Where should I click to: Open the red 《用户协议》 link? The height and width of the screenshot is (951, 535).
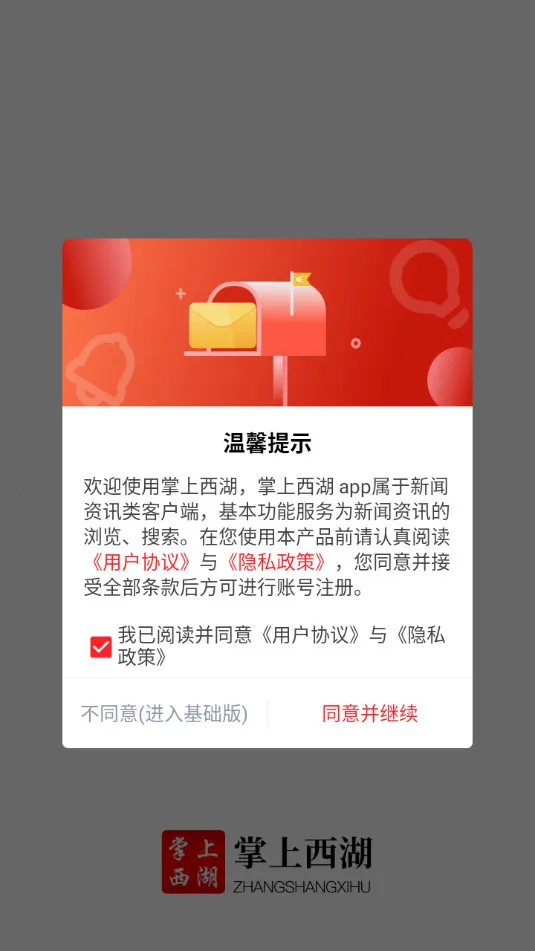tap(139, 562)
